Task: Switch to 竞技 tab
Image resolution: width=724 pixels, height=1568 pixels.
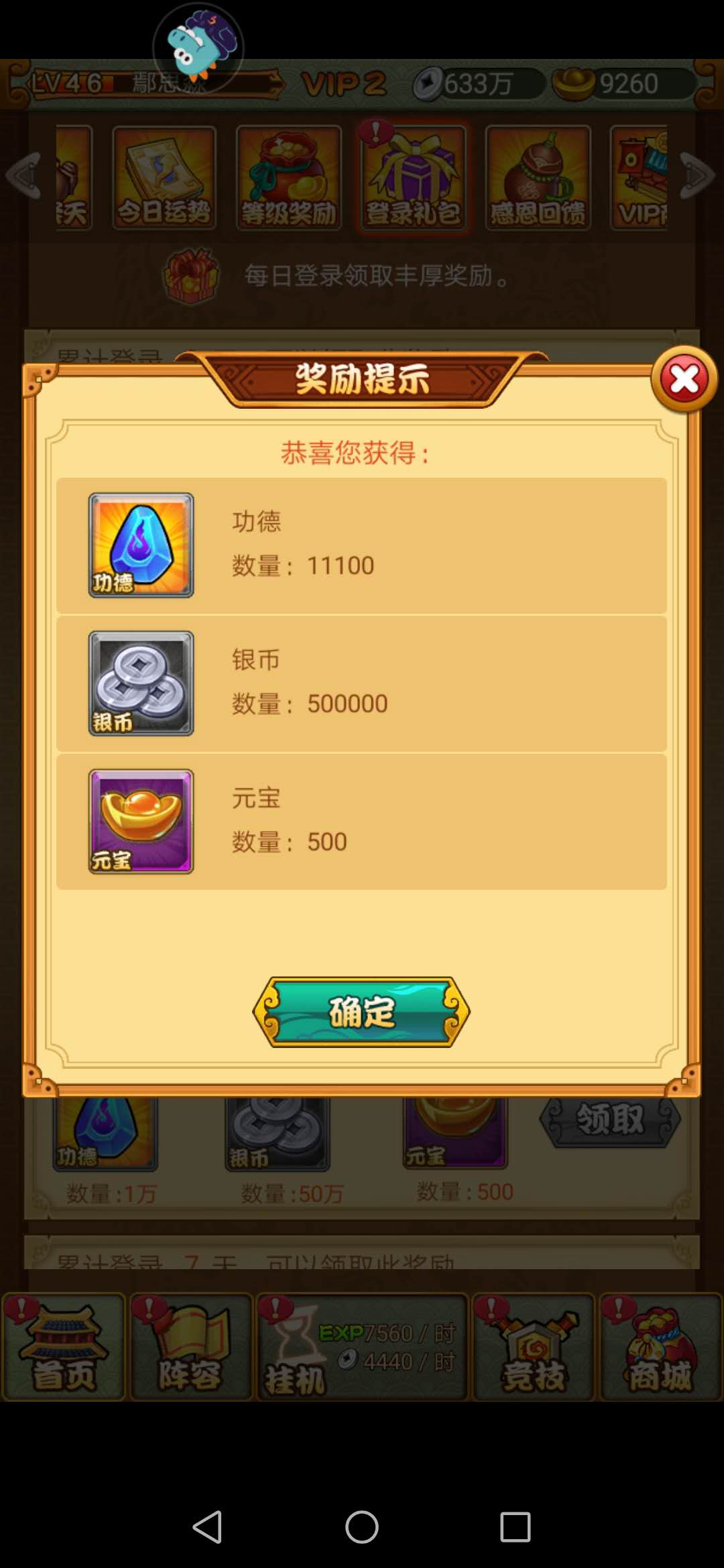Action: pos(534,1347)
